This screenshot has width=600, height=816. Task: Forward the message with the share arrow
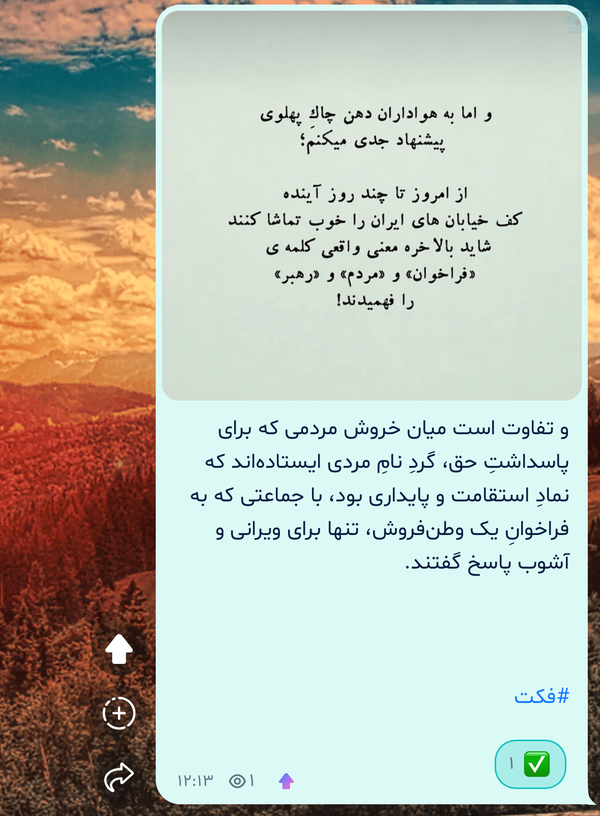pyautogui.click(x=119, y=777)
